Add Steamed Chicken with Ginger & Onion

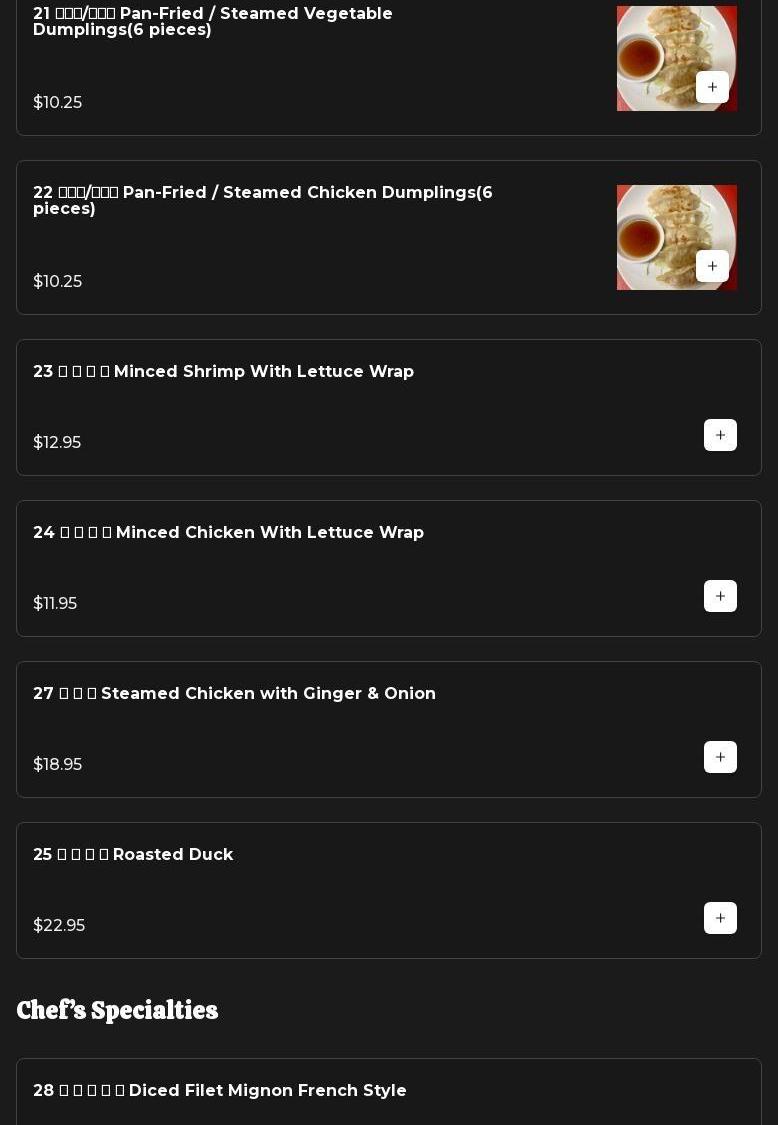pos(720,757)
